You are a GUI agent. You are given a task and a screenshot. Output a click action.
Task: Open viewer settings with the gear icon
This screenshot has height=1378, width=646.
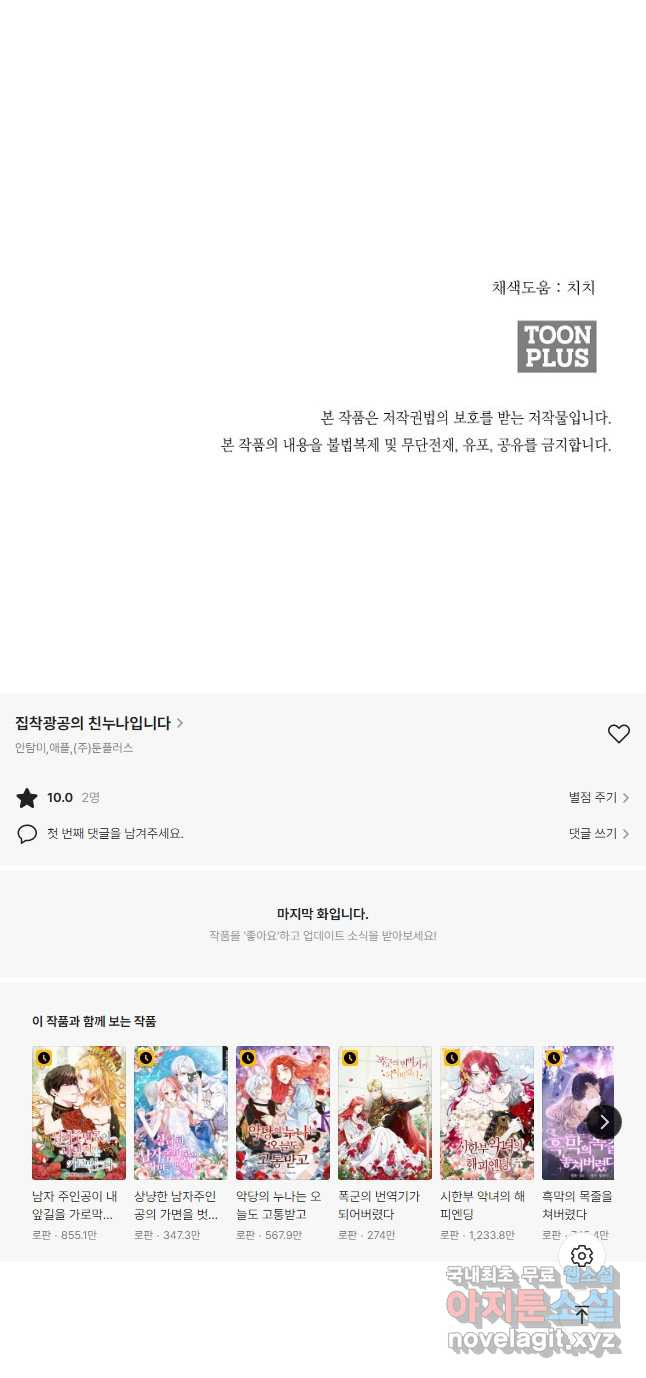[x=582, y=1256]
